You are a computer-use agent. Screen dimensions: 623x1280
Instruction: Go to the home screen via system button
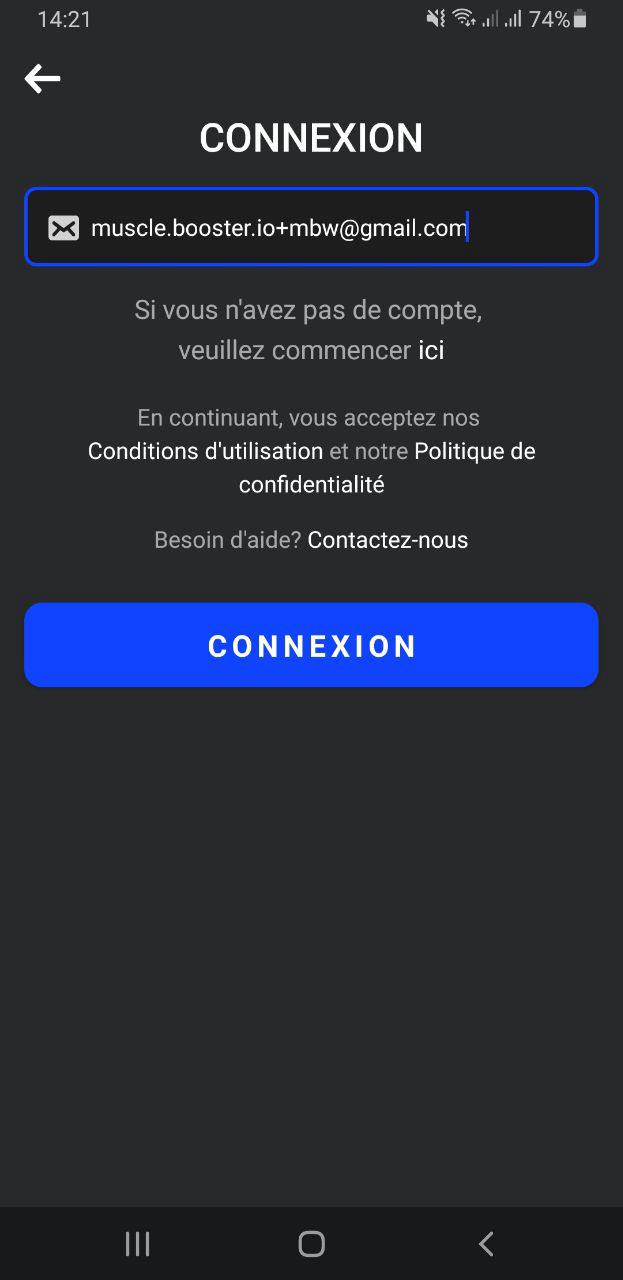coord(312,1244)
